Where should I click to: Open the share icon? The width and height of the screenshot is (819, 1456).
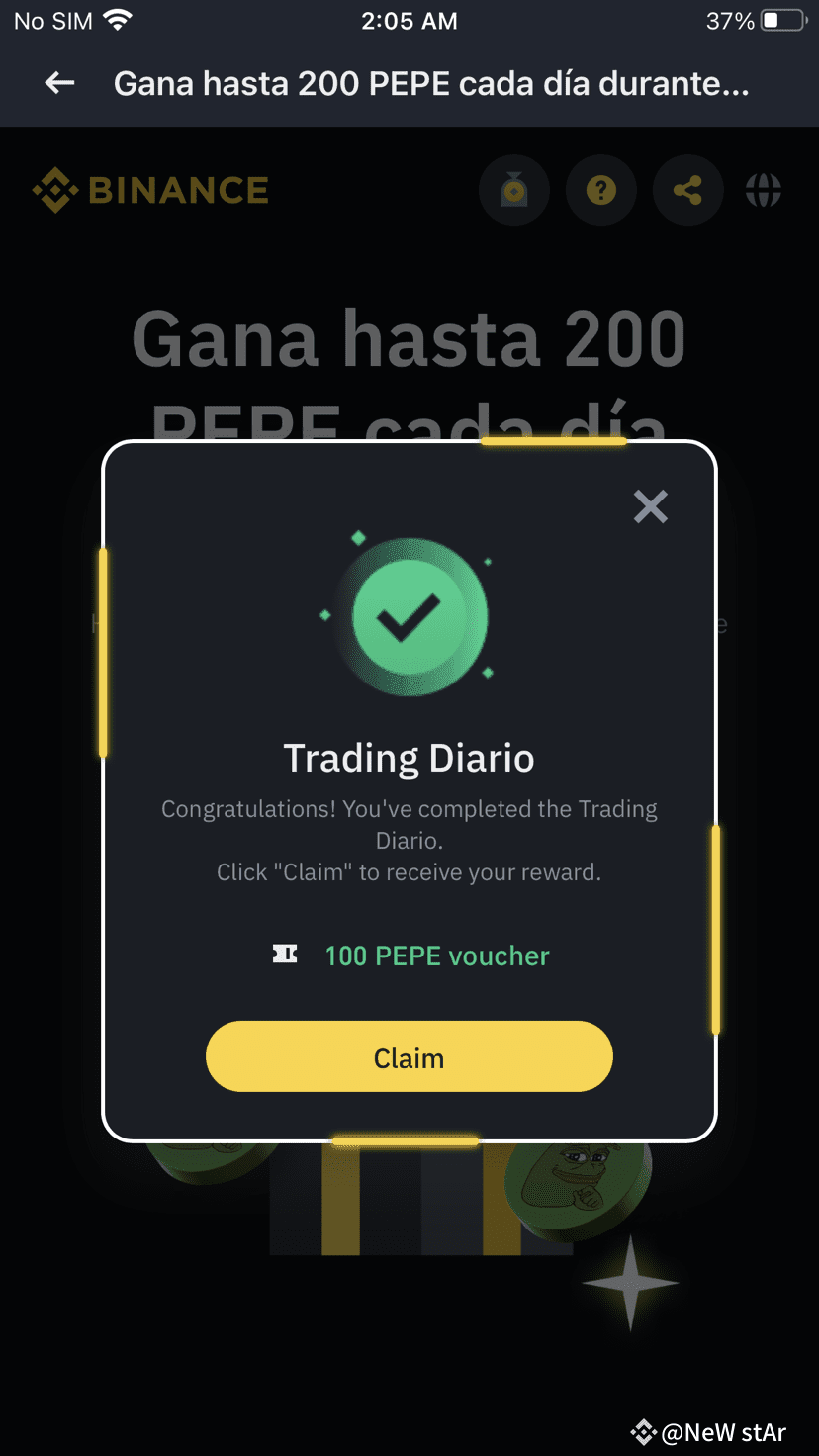point(688,190)
